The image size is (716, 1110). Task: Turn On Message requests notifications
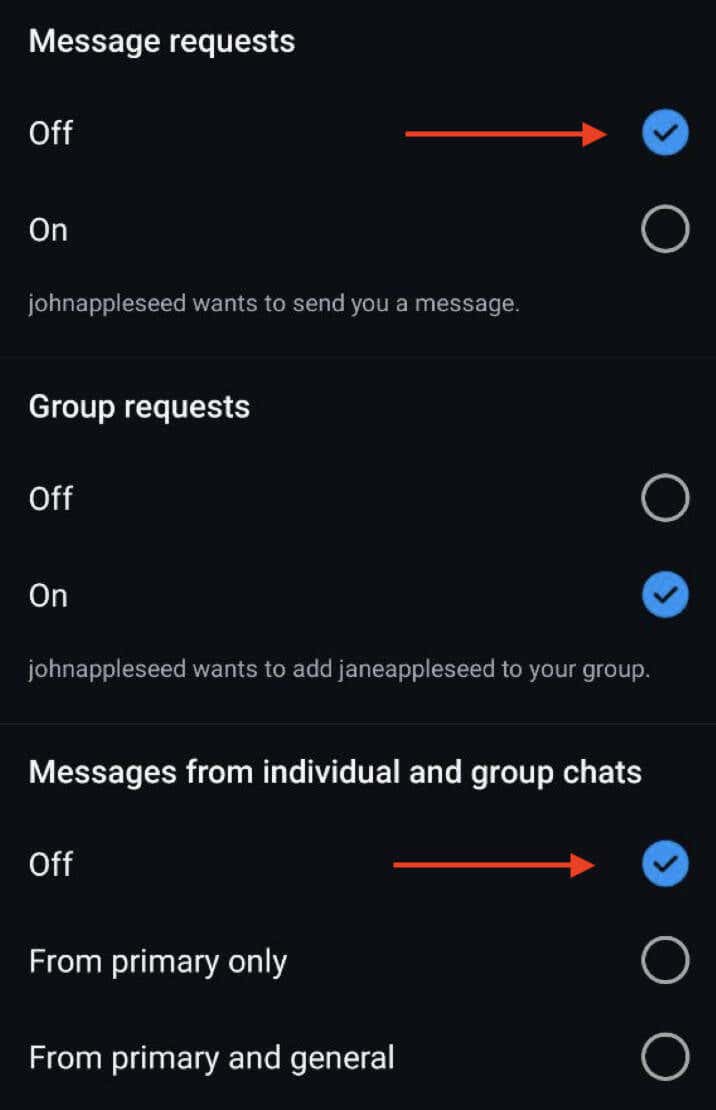pyautogui.click(x=665, y=230)
